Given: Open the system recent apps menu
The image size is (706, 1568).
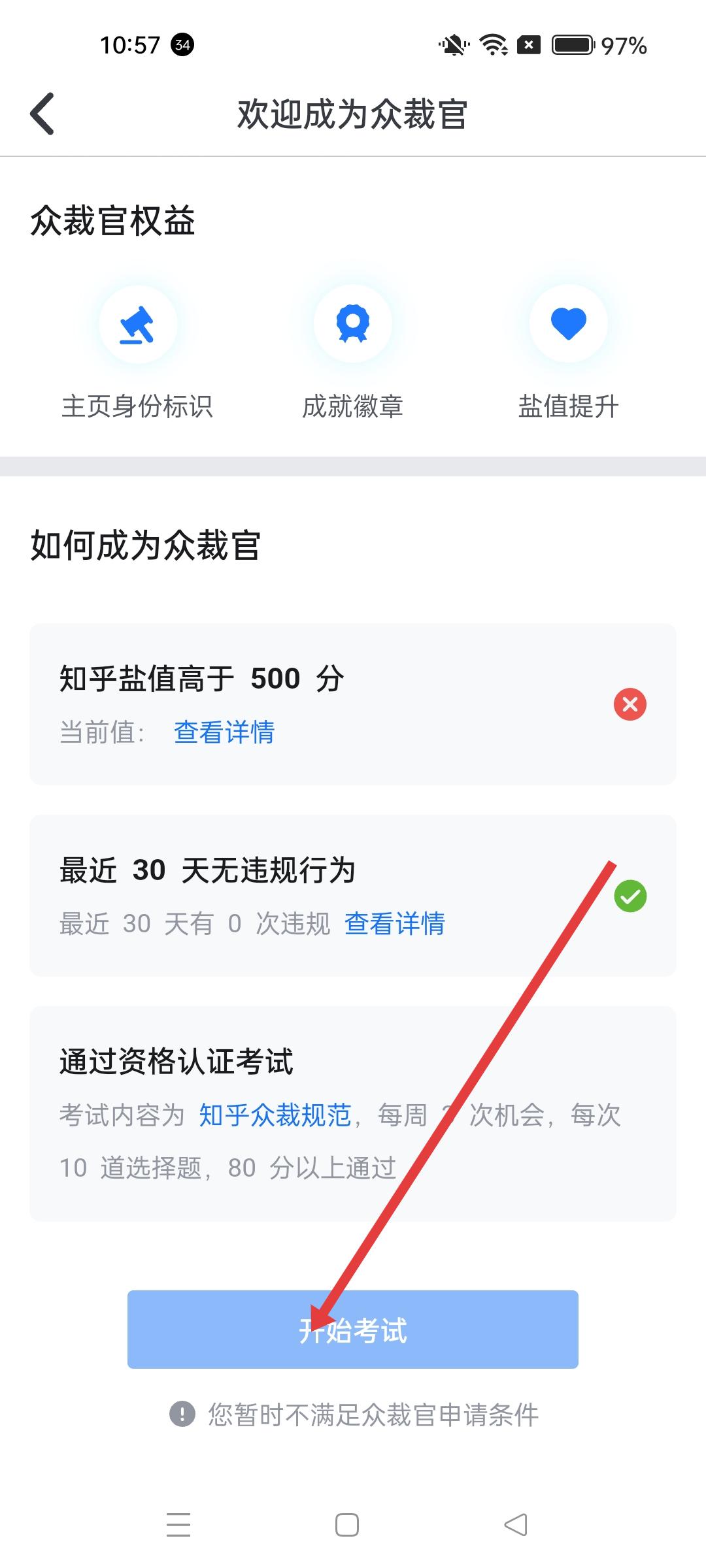Looking at the screenshot, I should [178, 1525].
